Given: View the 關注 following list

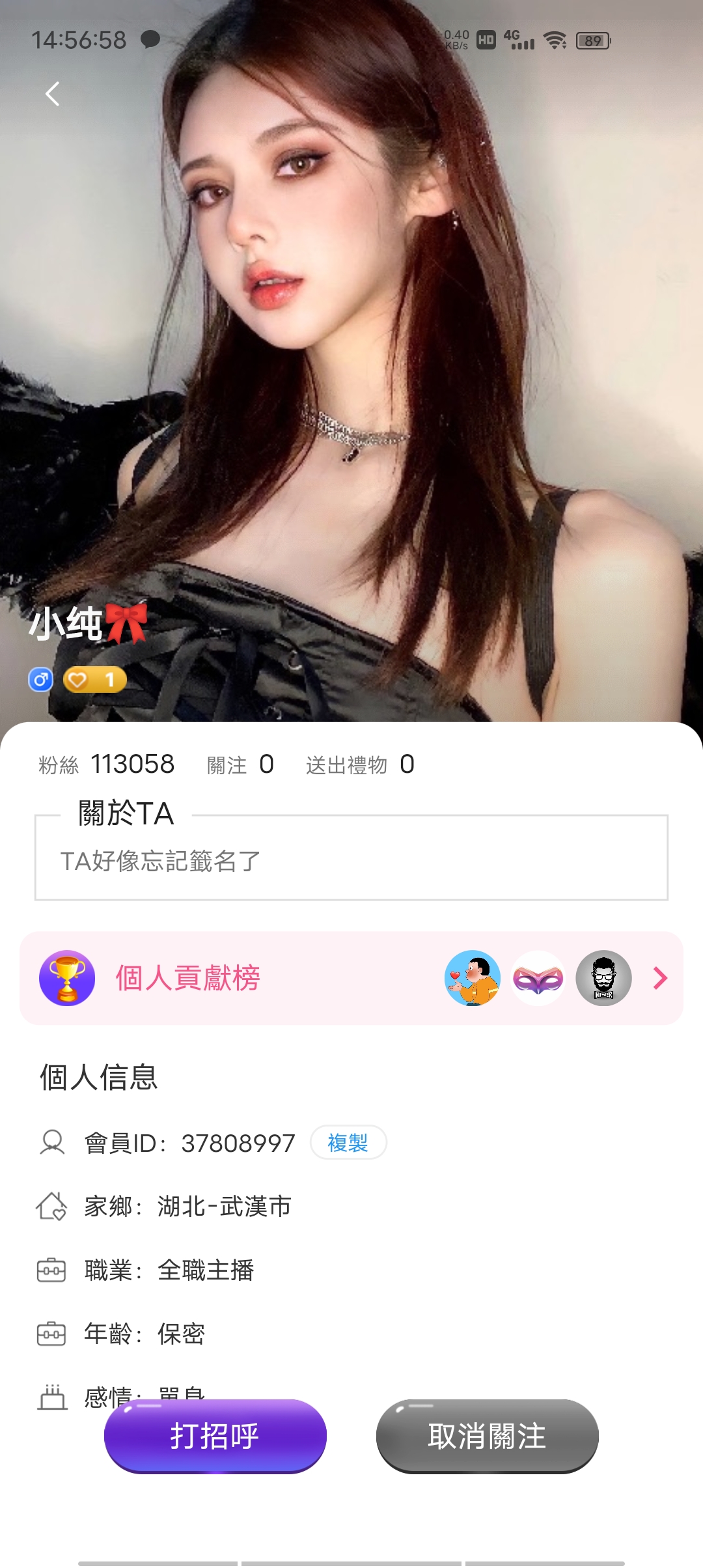Looking at the screenshot, I should click(240, 764).
